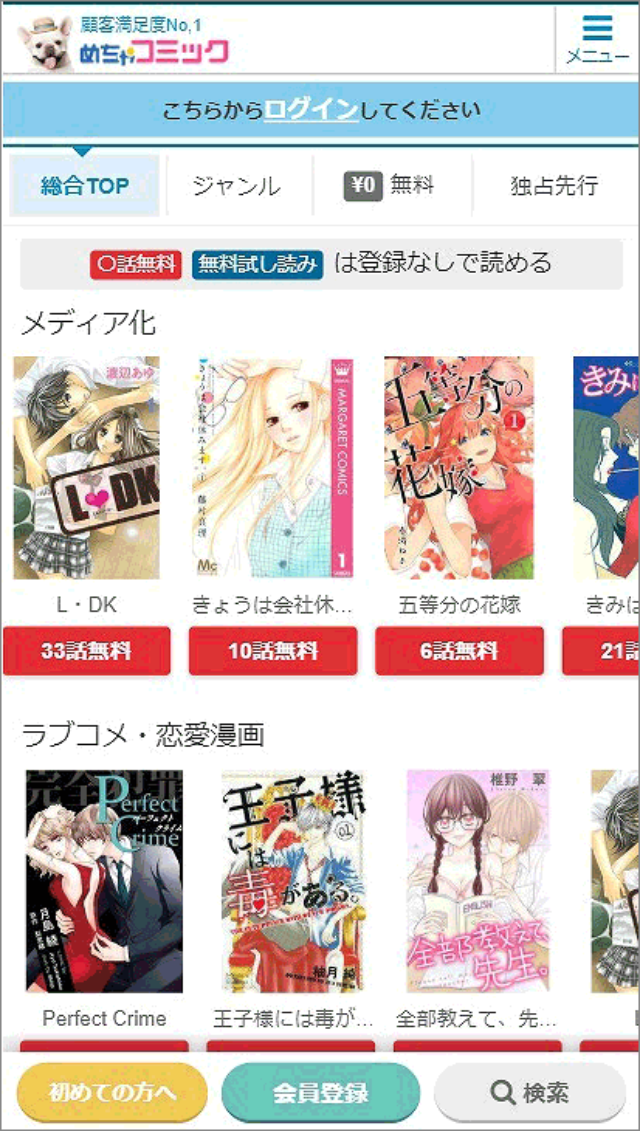This screenshot has width=640, height=1131.
Task: Switch to the ジャンル tab
Action: [x=236, y=185]
